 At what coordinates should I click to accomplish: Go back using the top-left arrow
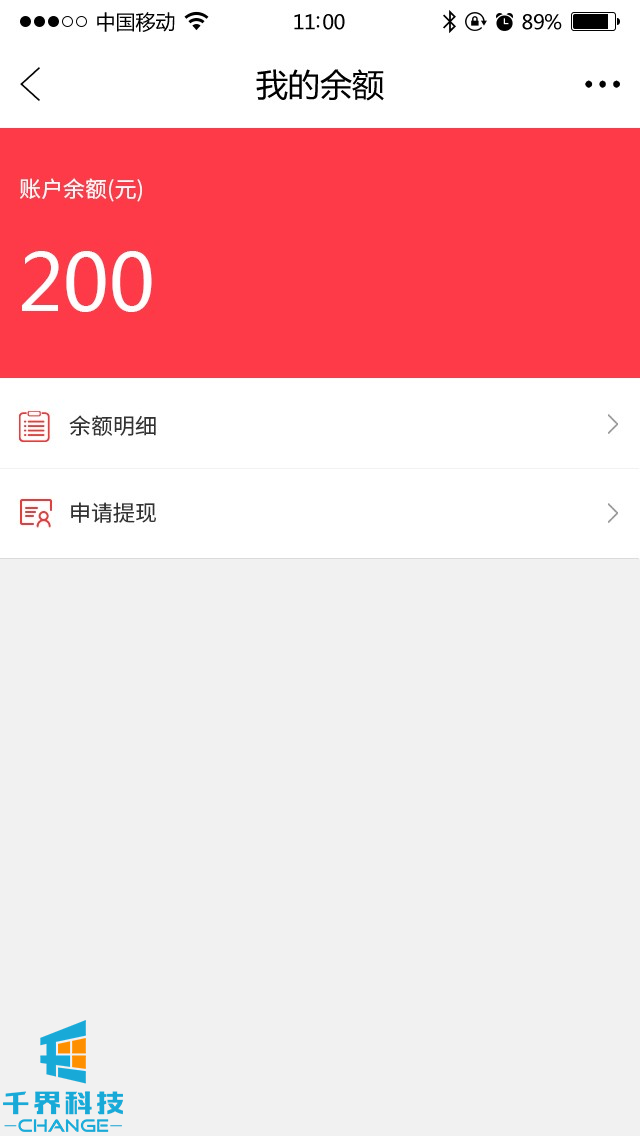[x=30, y=85]
